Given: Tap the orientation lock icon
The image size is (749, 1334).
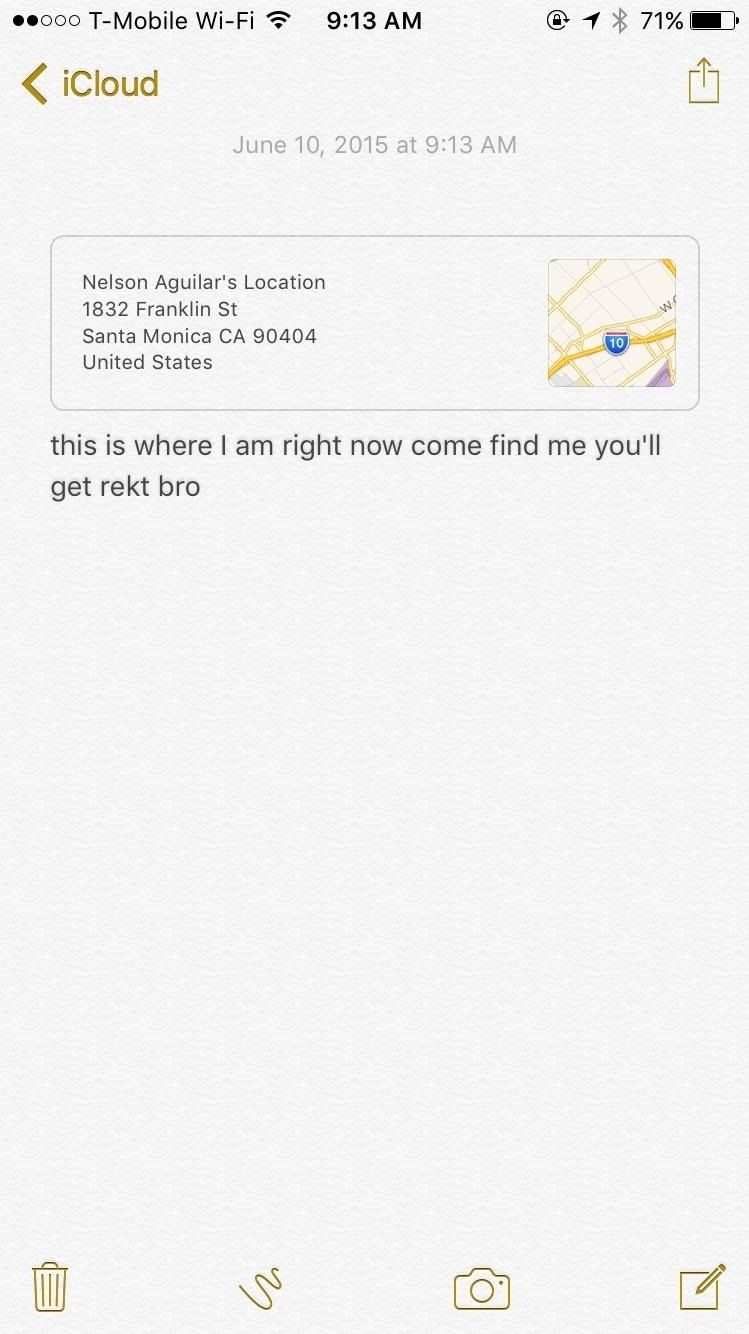Looking at the screenshot, I should [x=558, y=19].
